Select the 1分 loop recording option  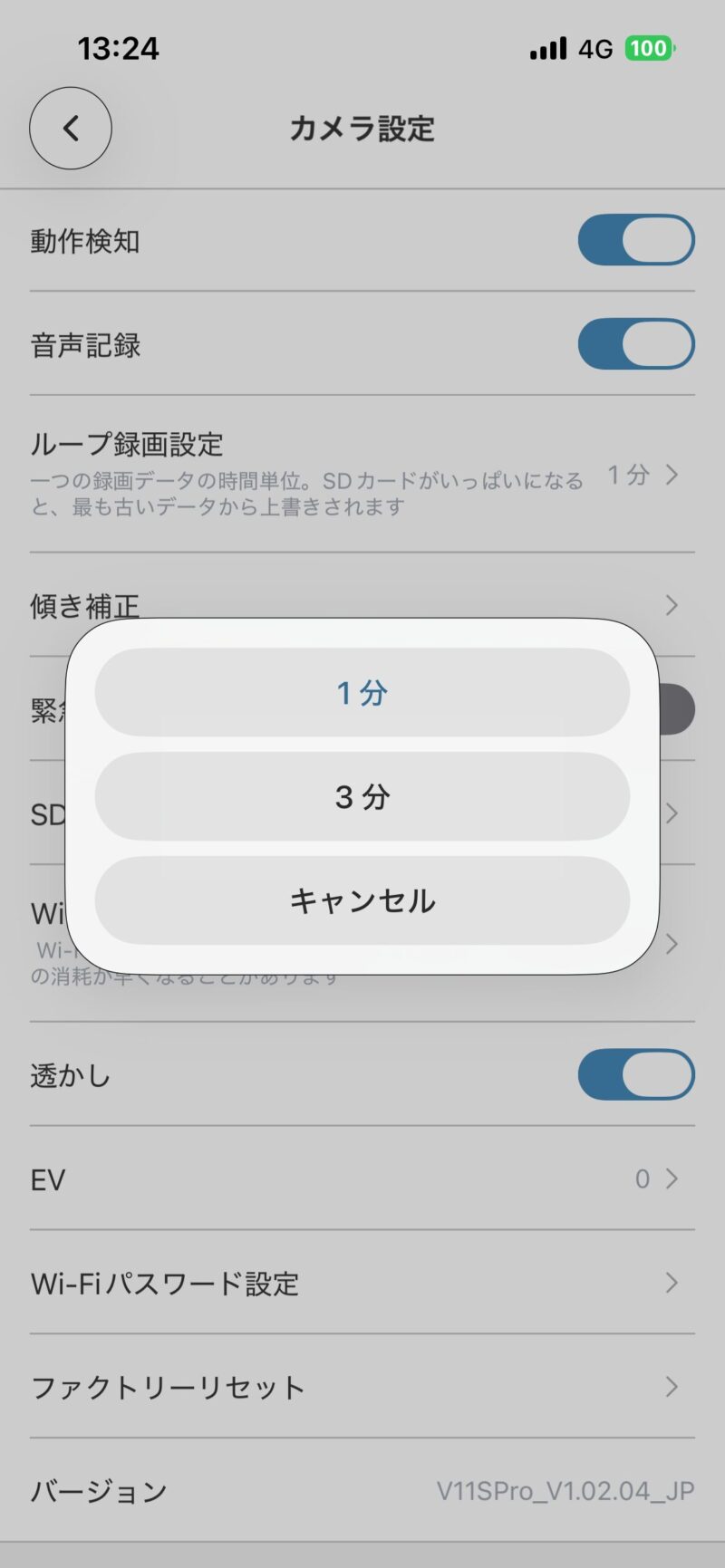(362, 692)
